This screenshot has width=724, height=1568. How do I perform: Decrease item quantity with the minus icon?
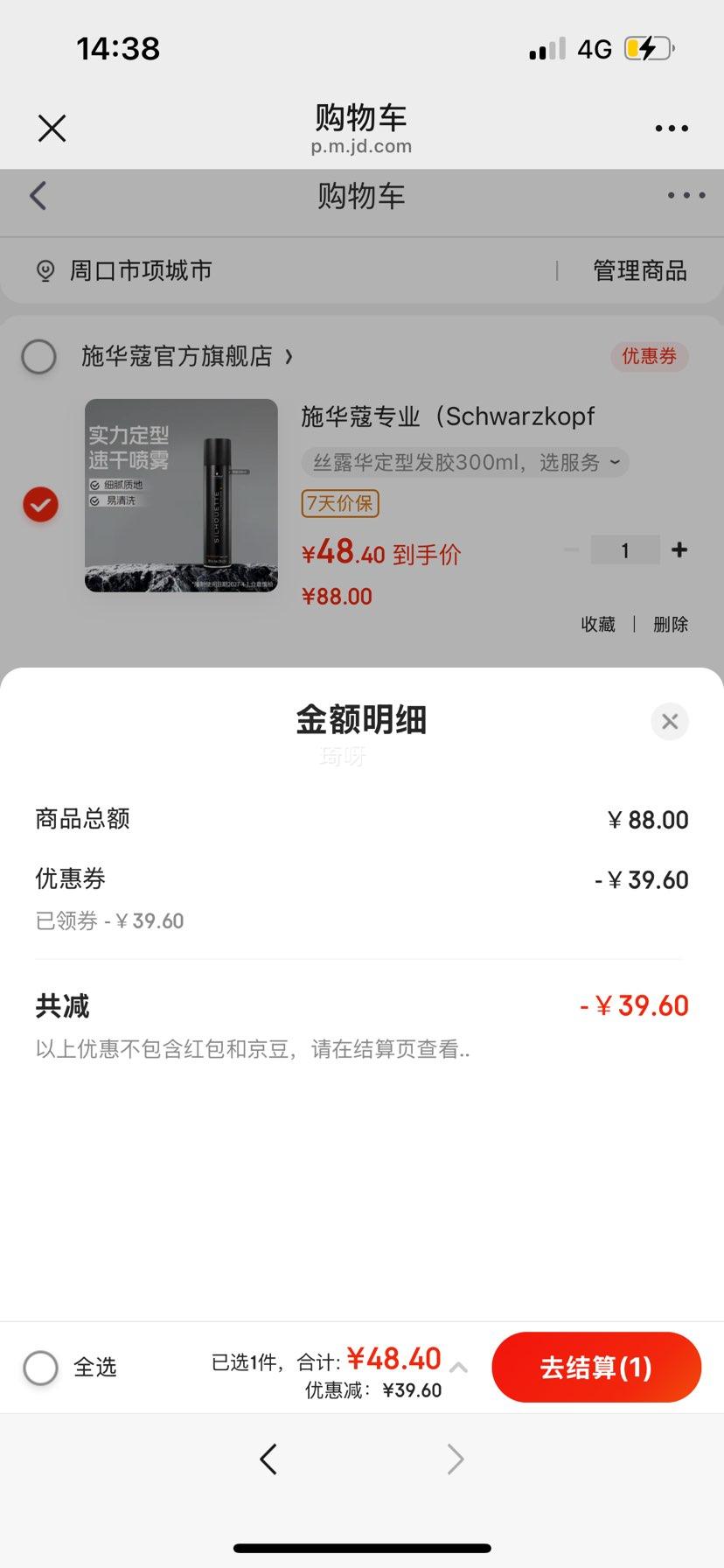(x=571, y=549)
